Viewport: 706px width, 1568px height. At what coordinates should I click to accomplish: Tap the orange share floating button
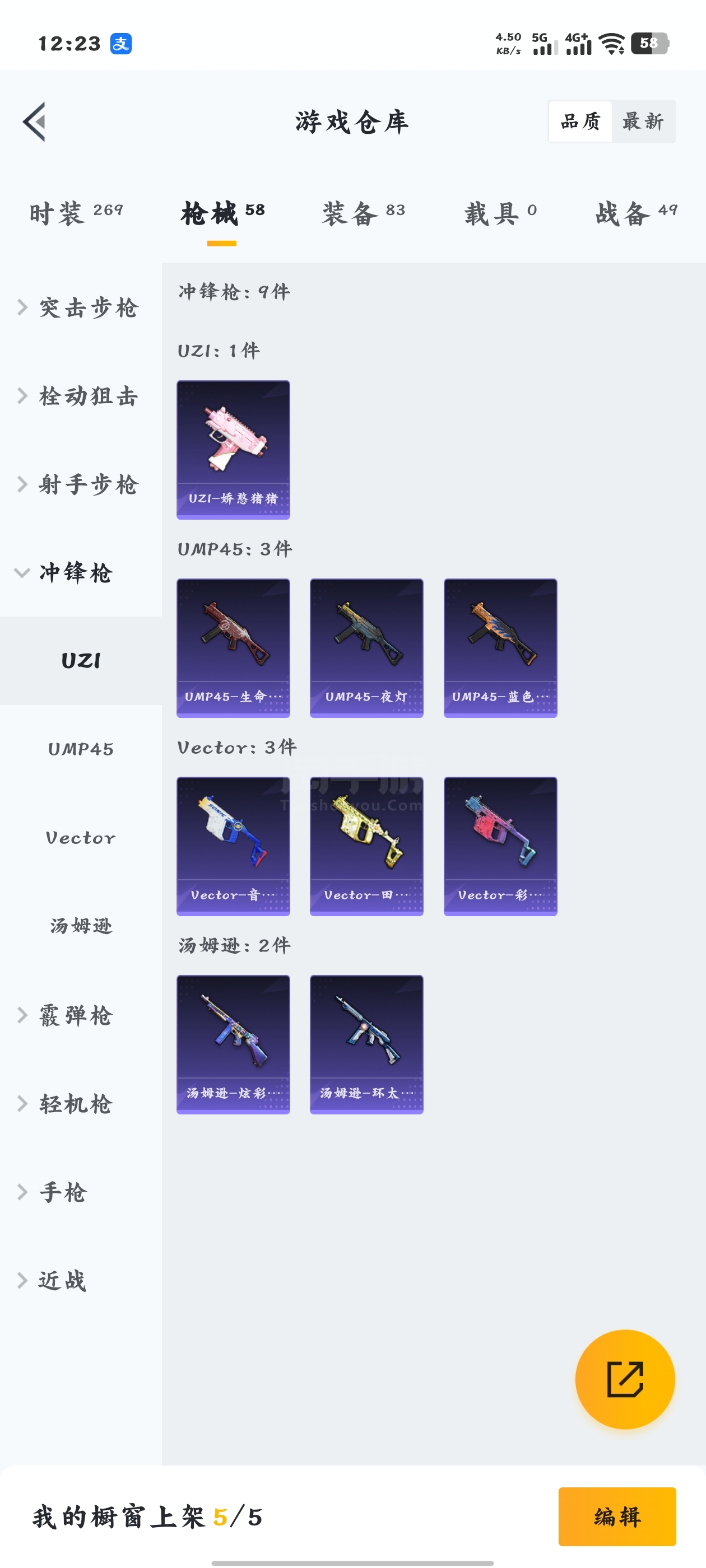click(x=624, y=1379)
